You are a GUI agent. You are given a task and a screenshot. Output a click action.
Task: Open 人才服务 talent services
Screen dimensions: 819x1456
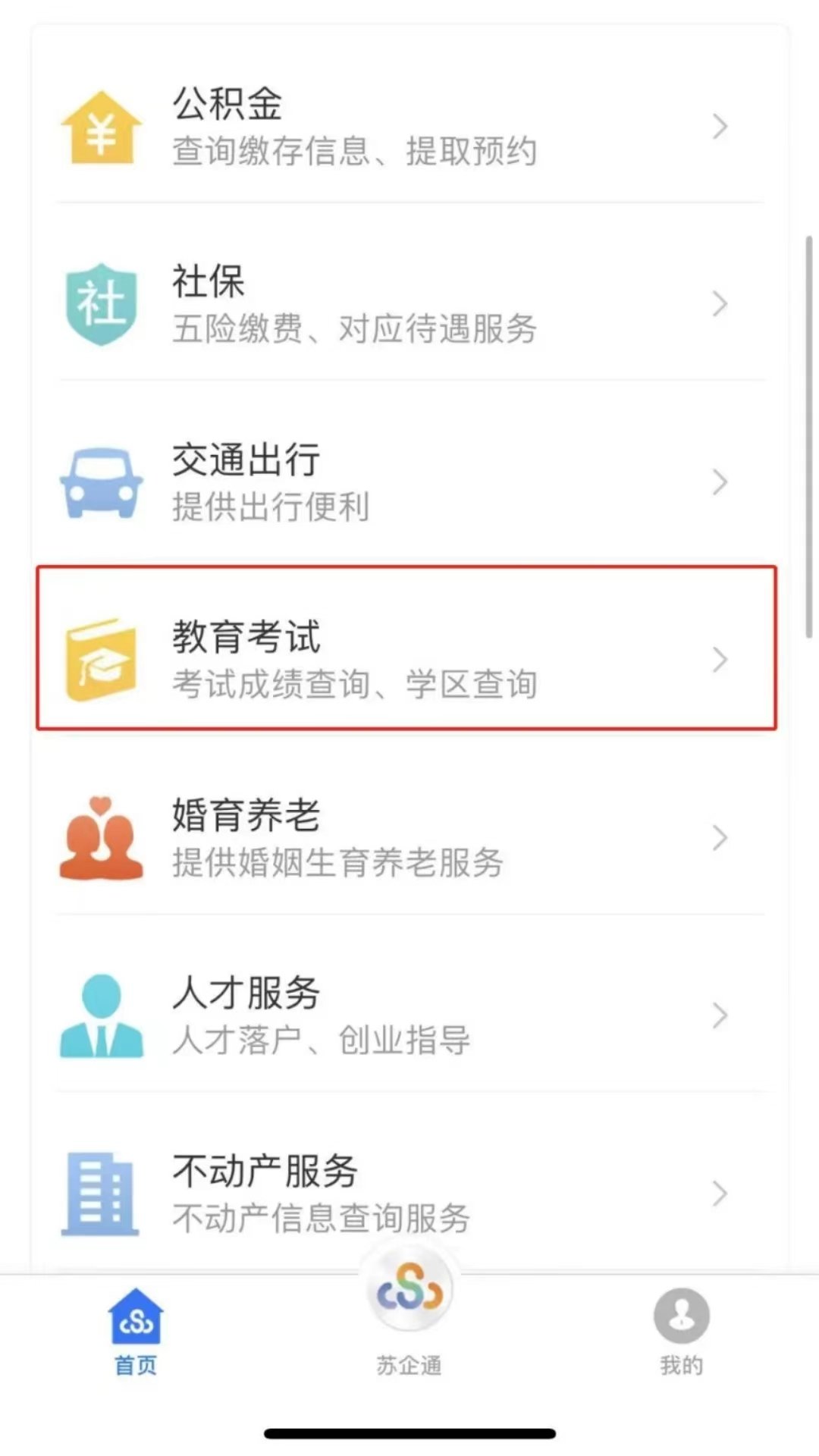click(409, 1015)
